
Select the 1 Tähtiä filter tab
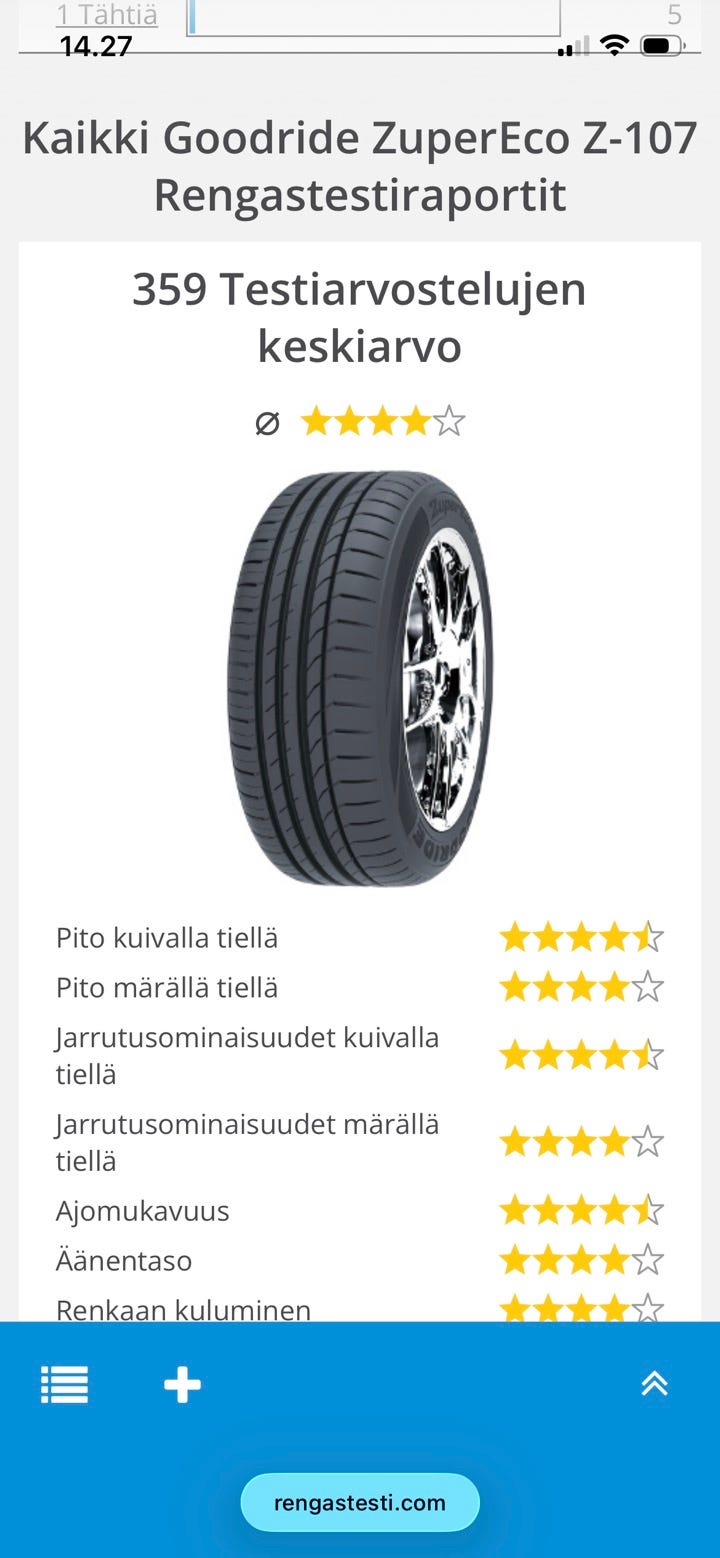(x=106, y=15)
